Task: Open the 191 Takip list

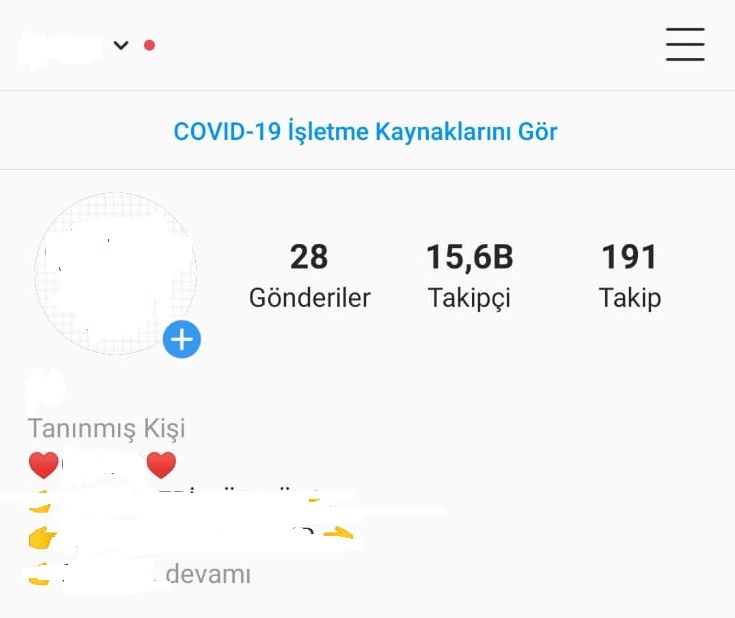Action: click(630, 275)
